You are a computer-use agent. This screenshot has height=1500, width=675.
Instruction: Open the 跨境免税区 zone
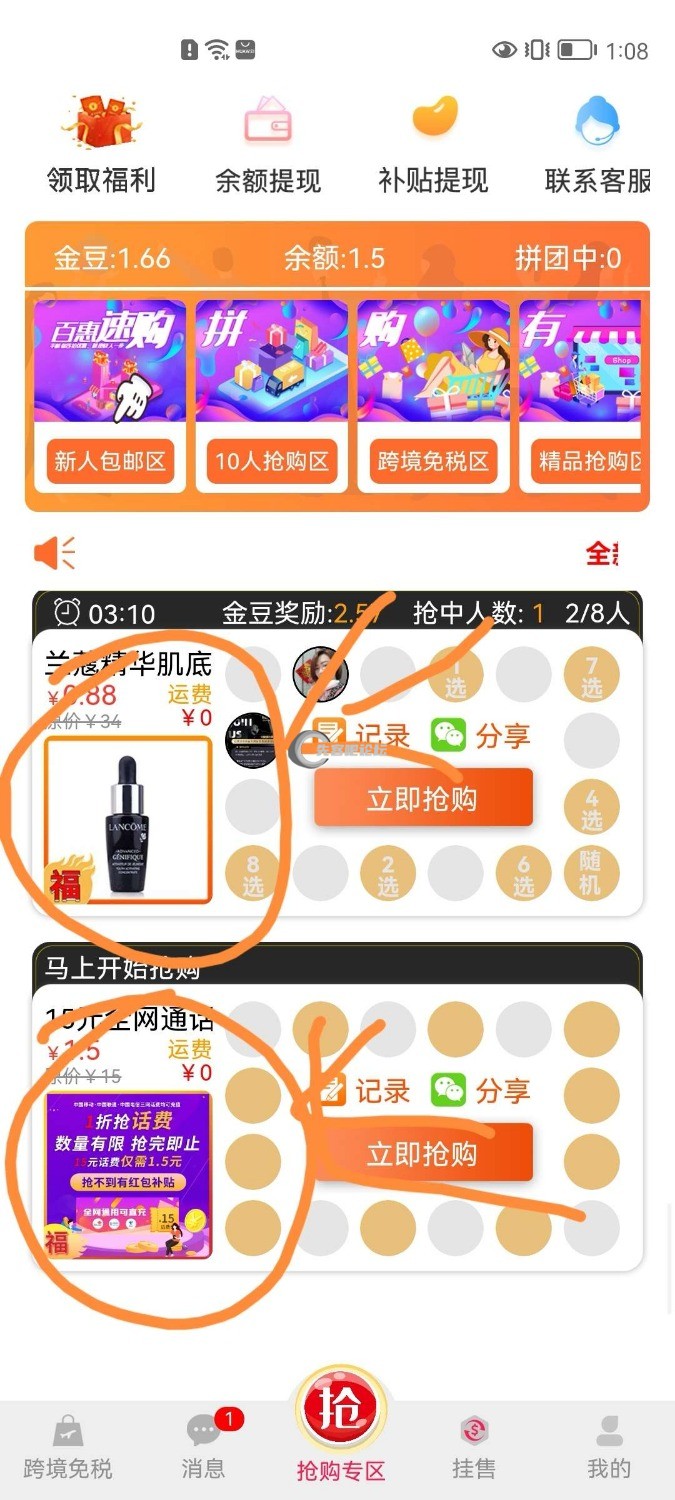pos(433,461)
